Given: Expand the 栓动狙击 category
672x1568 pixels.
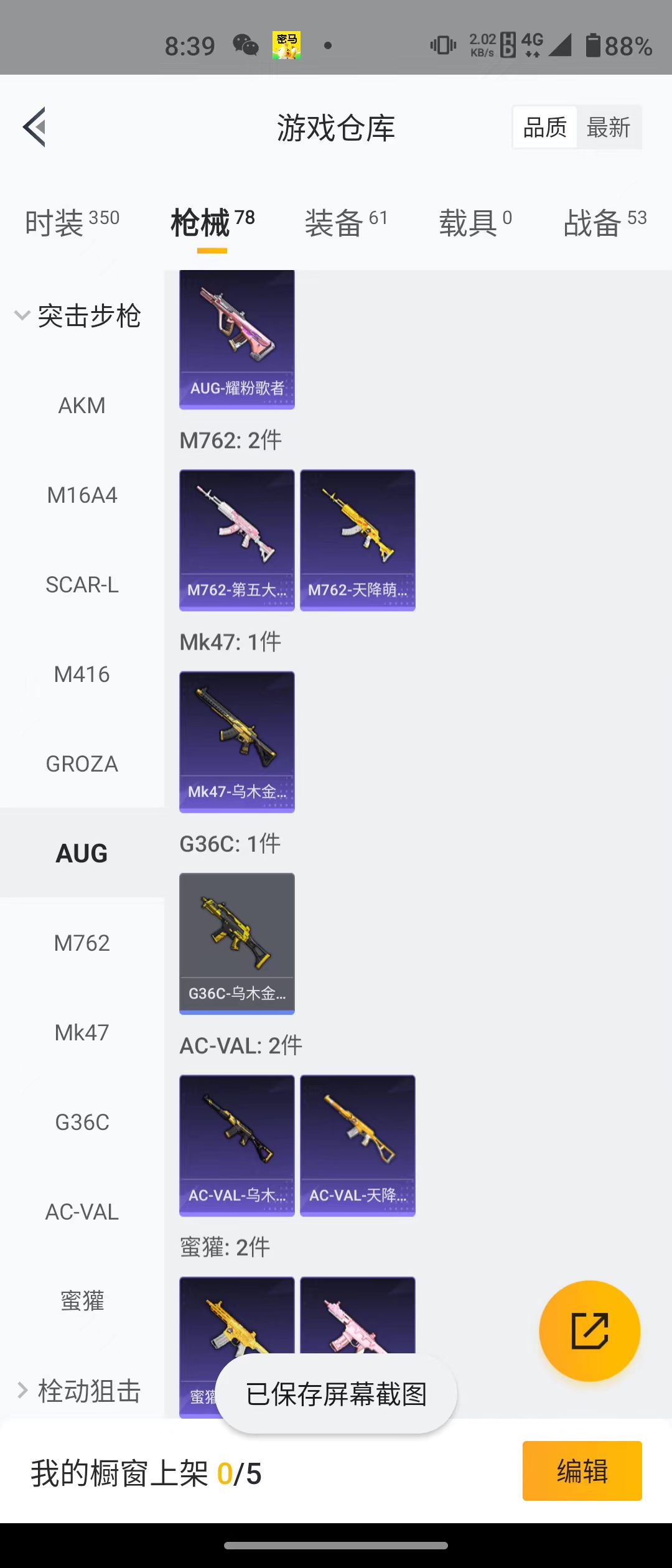Looking at the screenshot, I should 78,1391.
